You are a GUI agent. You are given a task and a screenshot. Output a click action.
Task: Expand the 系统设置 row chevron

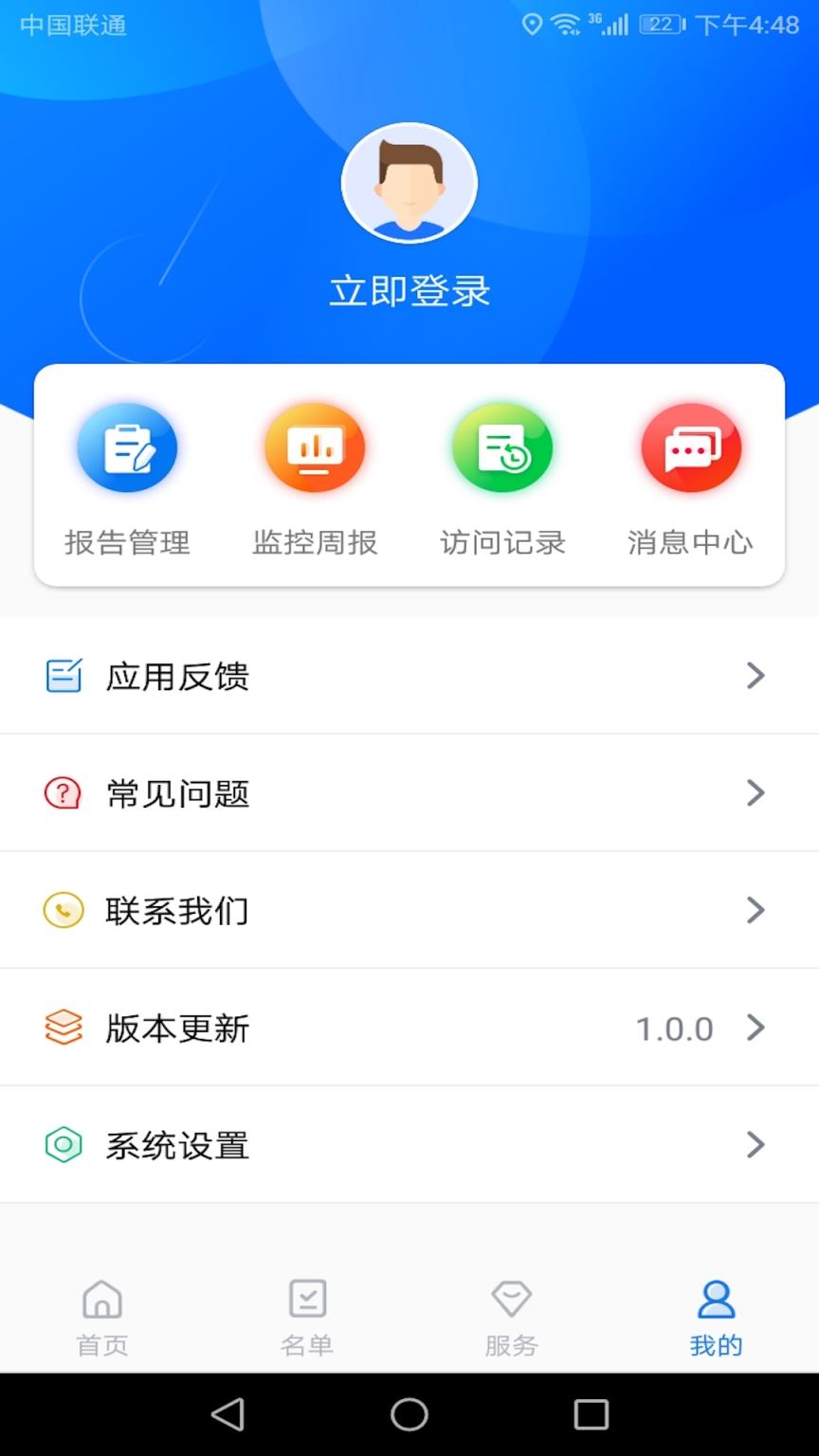[755, 1144]
